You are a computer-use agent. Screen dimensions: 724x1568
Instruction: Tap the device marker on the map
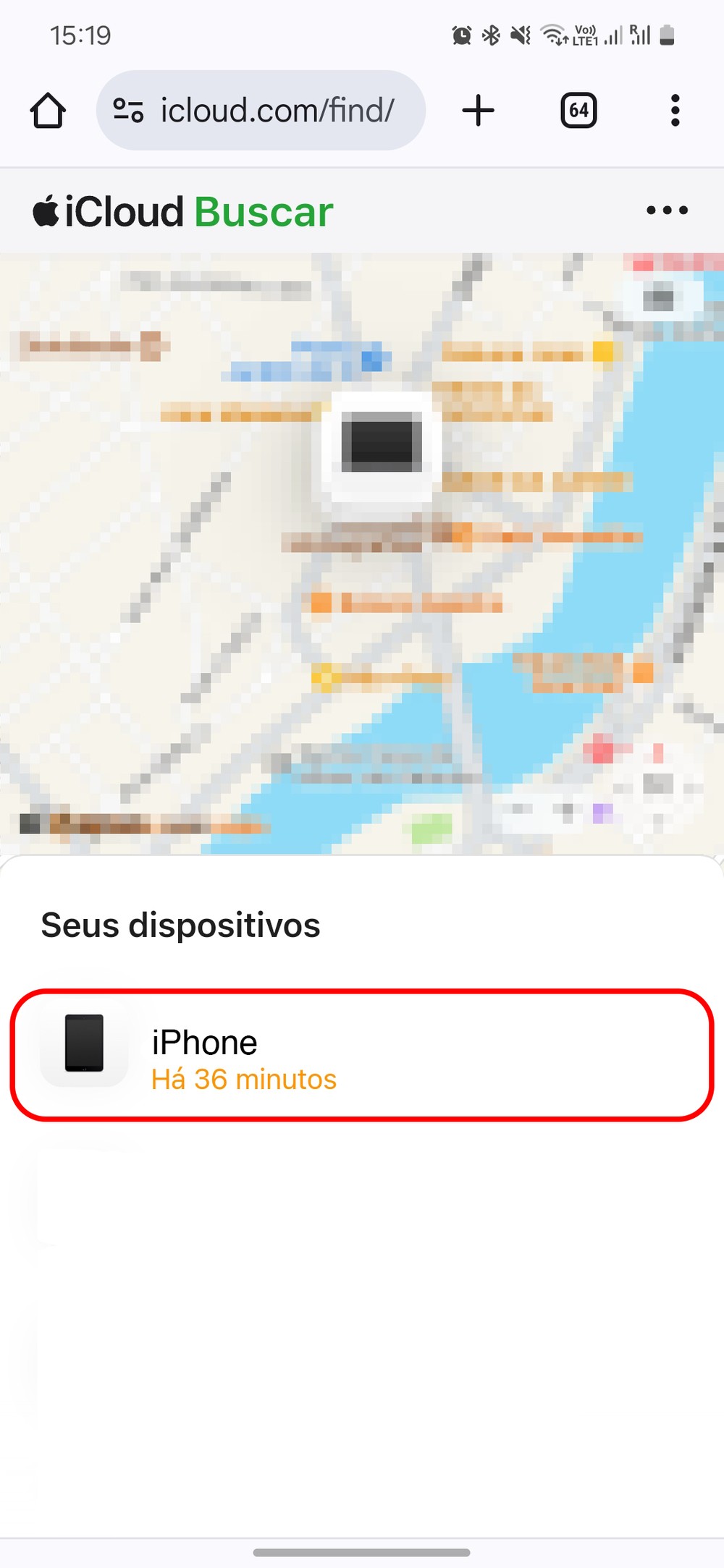pyautogui.click(x=382, y=443)
